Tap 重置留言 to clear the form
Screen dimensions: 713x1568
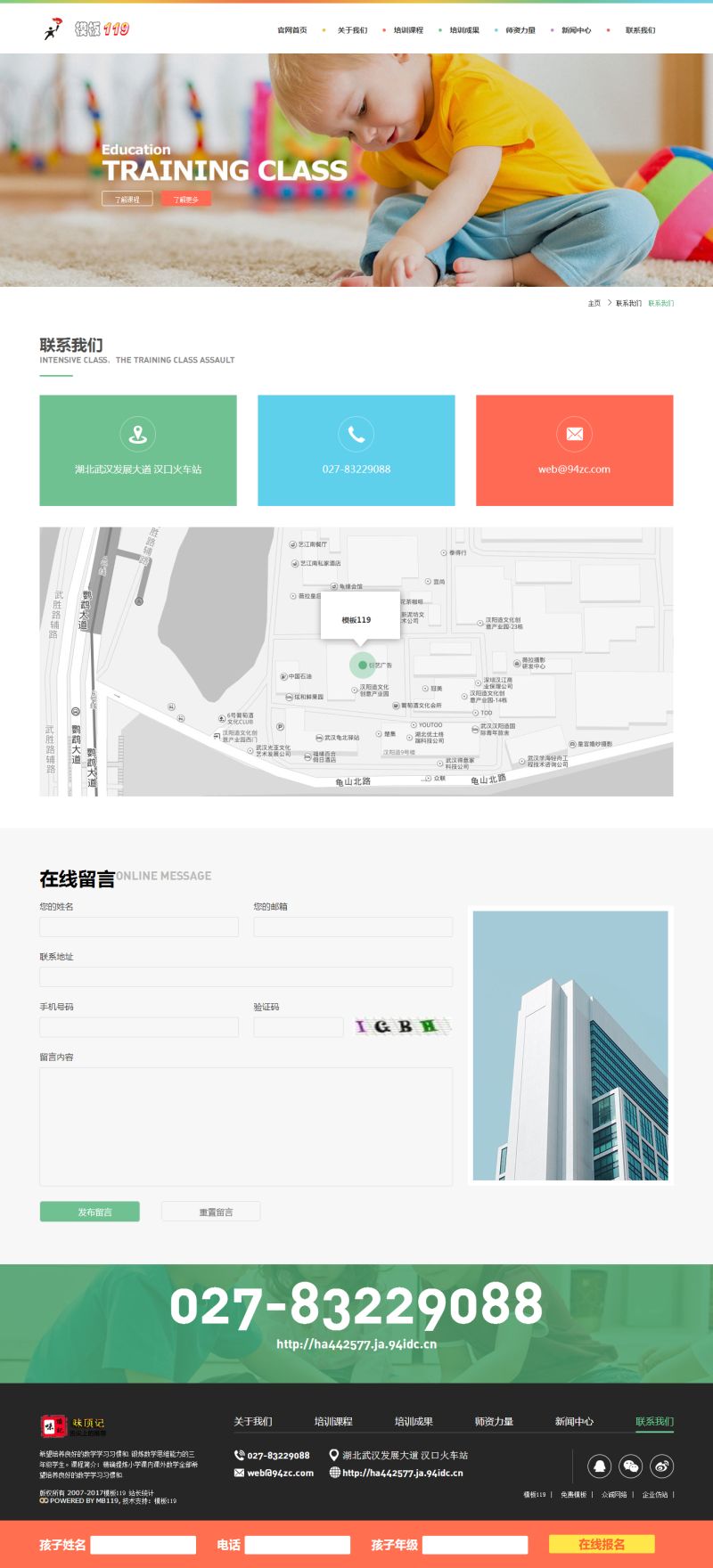tap(211, 1212)
